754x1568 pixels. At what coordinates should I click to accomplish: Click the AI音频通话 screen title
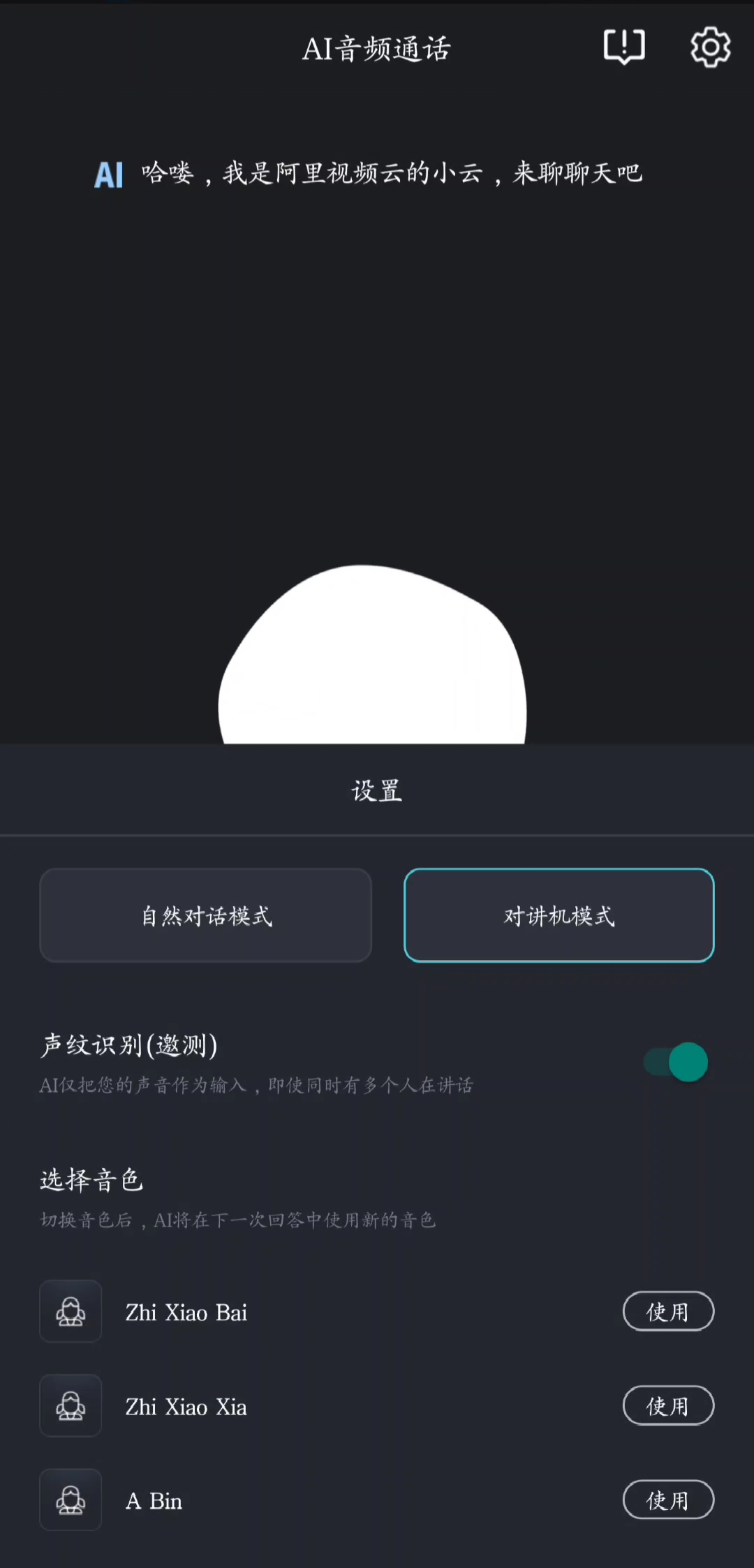[376, 49]
